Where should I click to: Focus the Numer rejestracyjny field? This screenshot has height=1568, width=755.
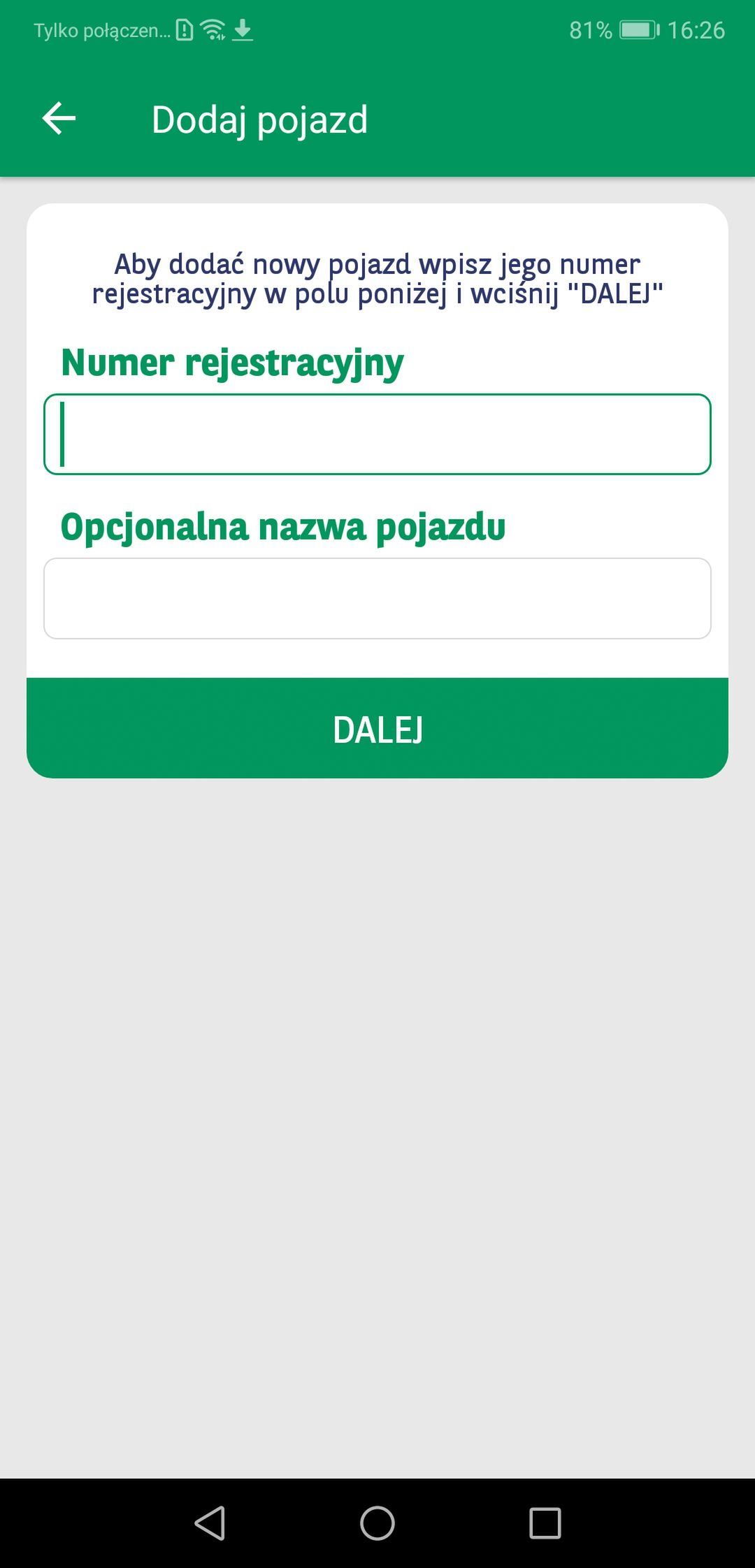pyautogui.click(x=377, y=435)
